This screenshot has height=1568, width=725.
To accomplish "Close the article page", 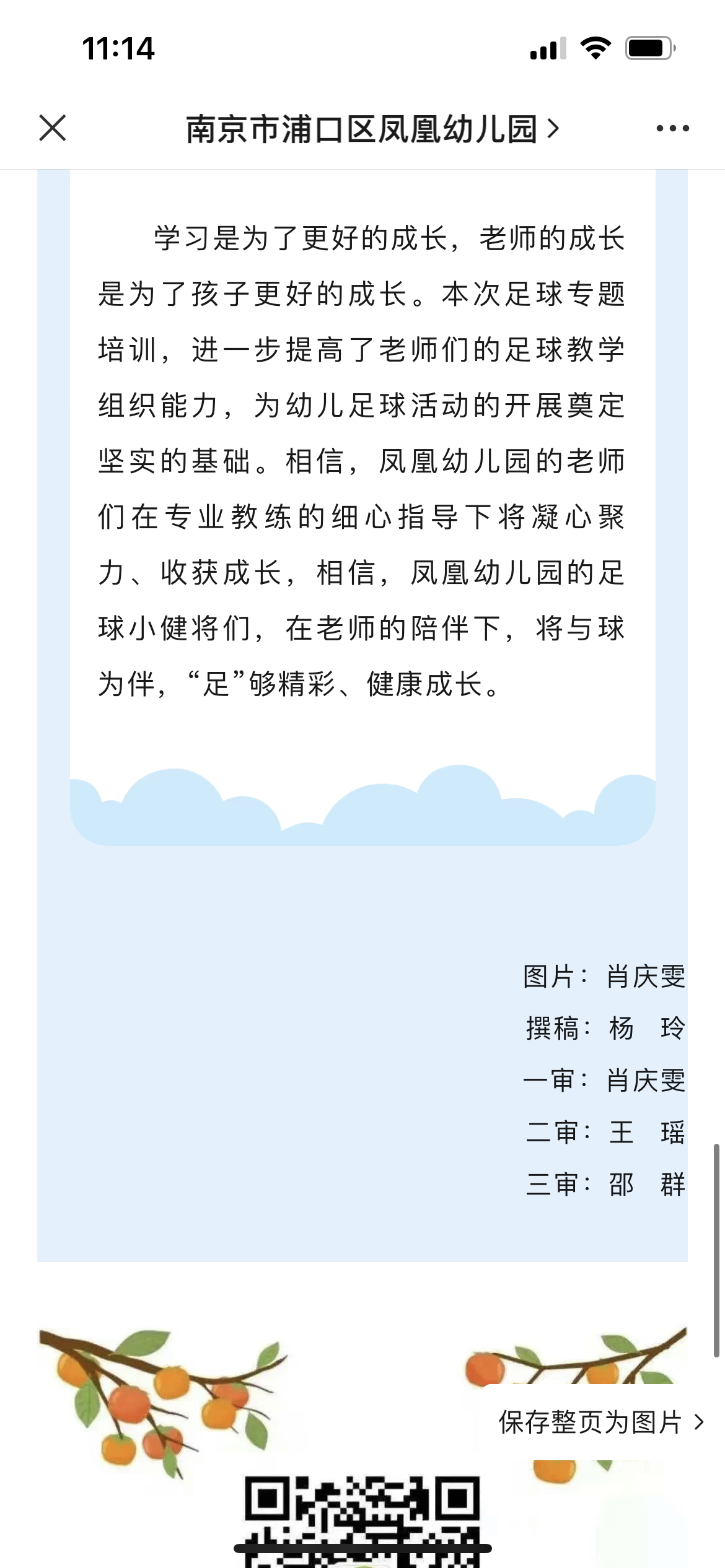I will point(53,128).
